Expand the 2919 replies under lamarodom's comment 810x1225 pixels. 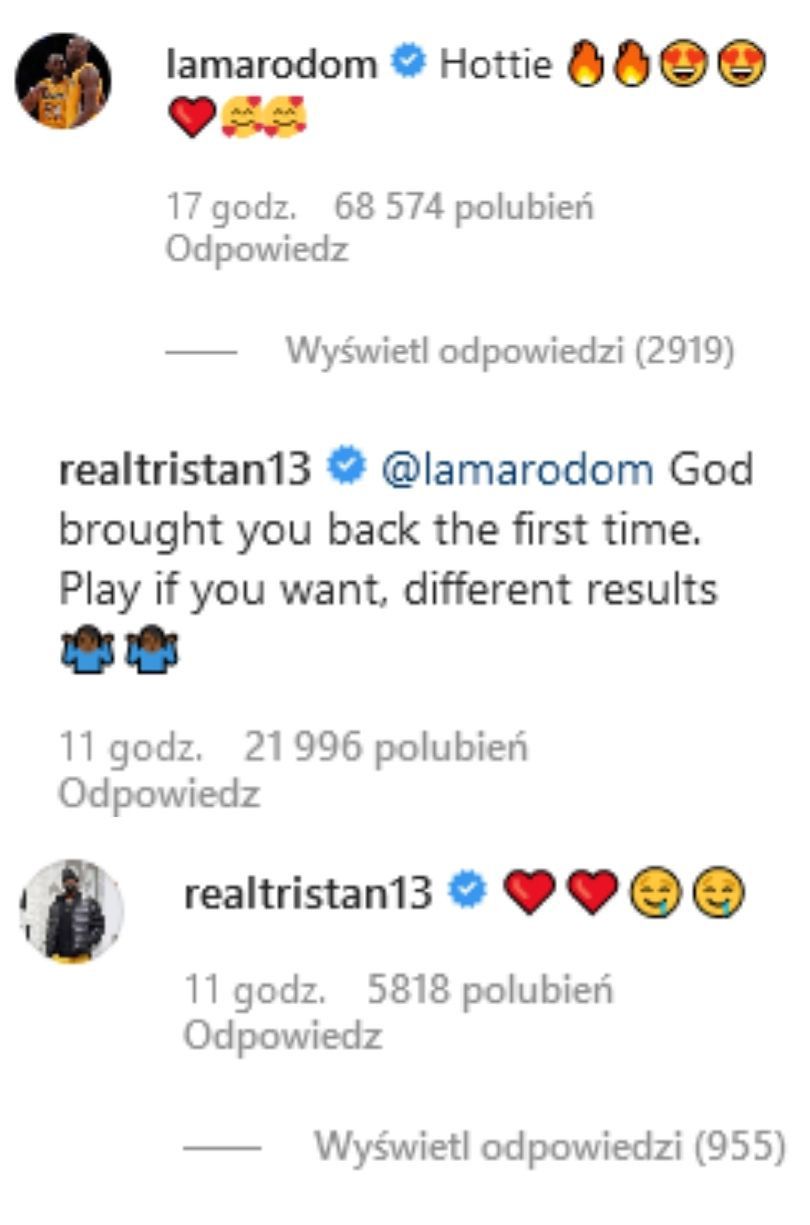pos(510,351)
